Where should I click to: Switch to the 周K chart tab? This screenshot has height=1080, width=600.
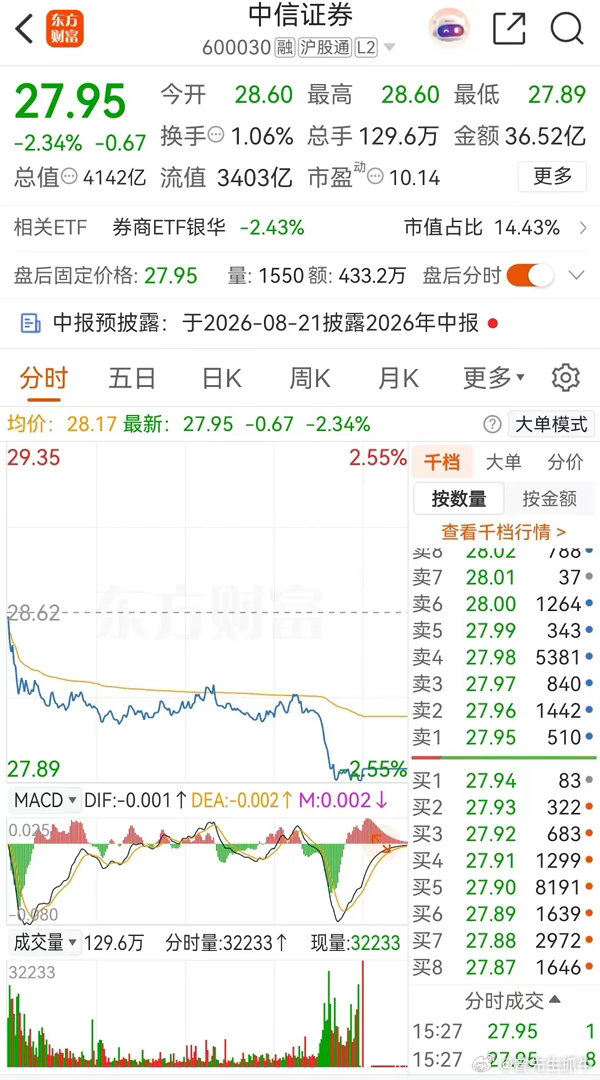(x=309, y=378)
